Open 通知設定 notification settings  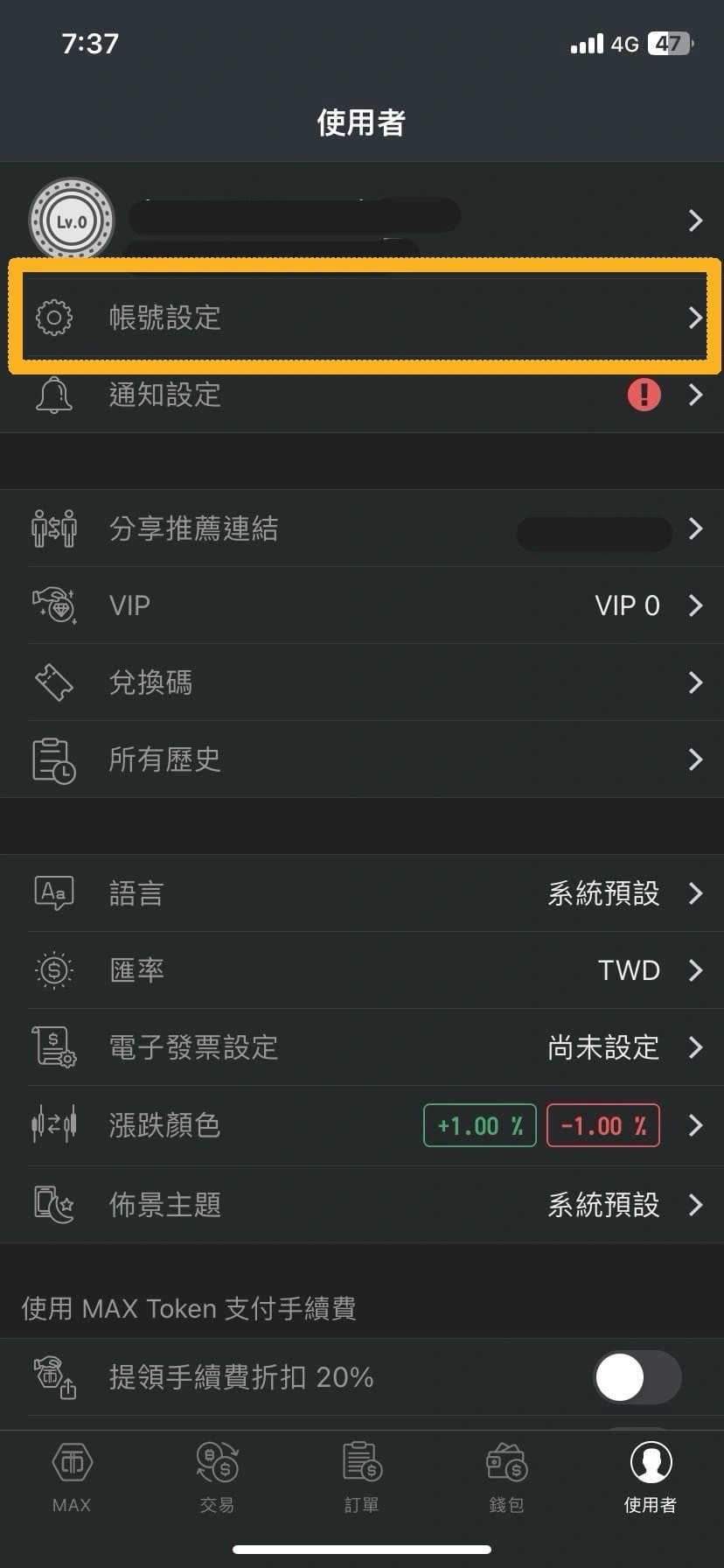(x=362, y=395)
